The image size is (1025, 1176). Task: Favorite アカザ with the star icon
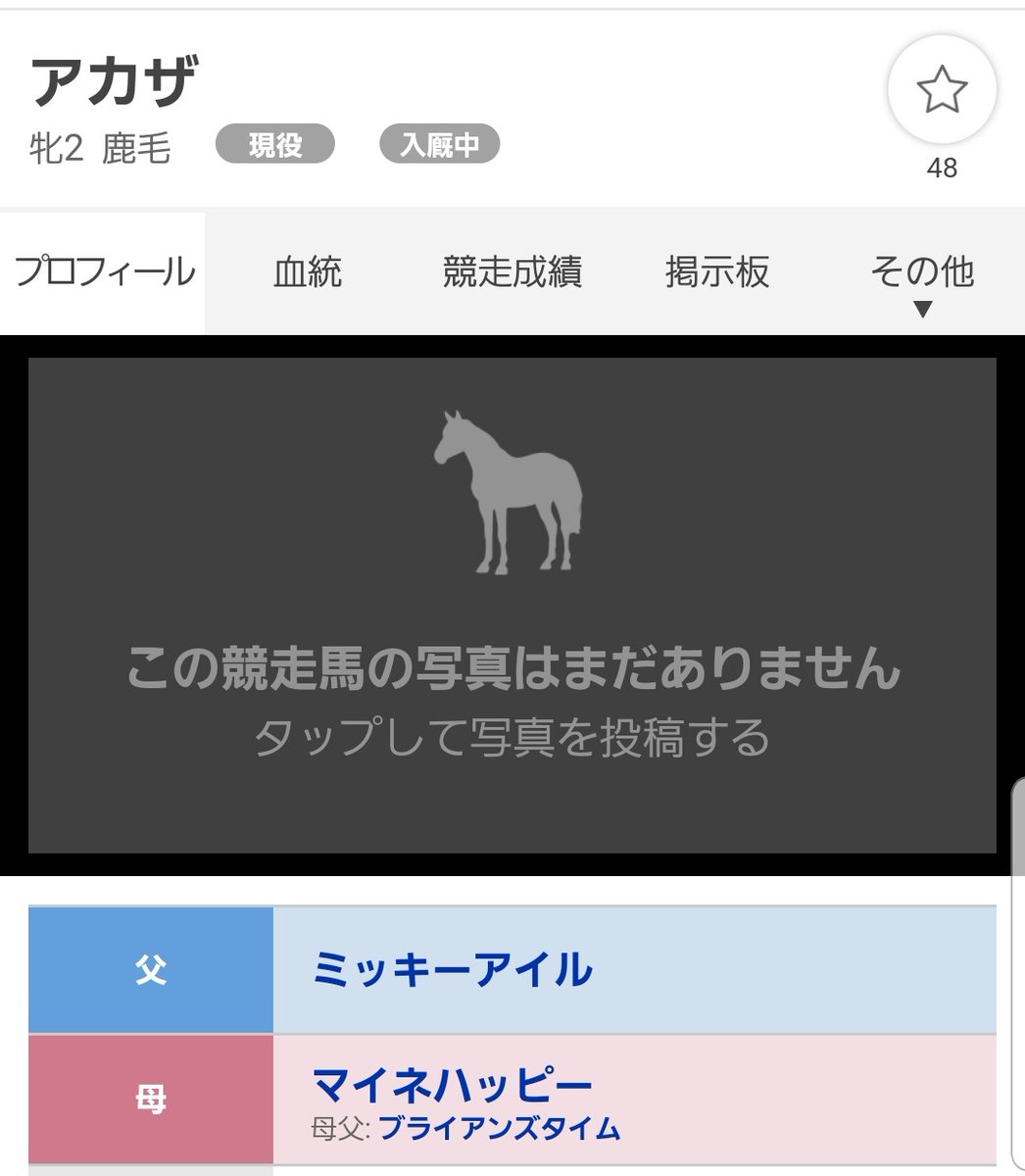coord(942,91)
